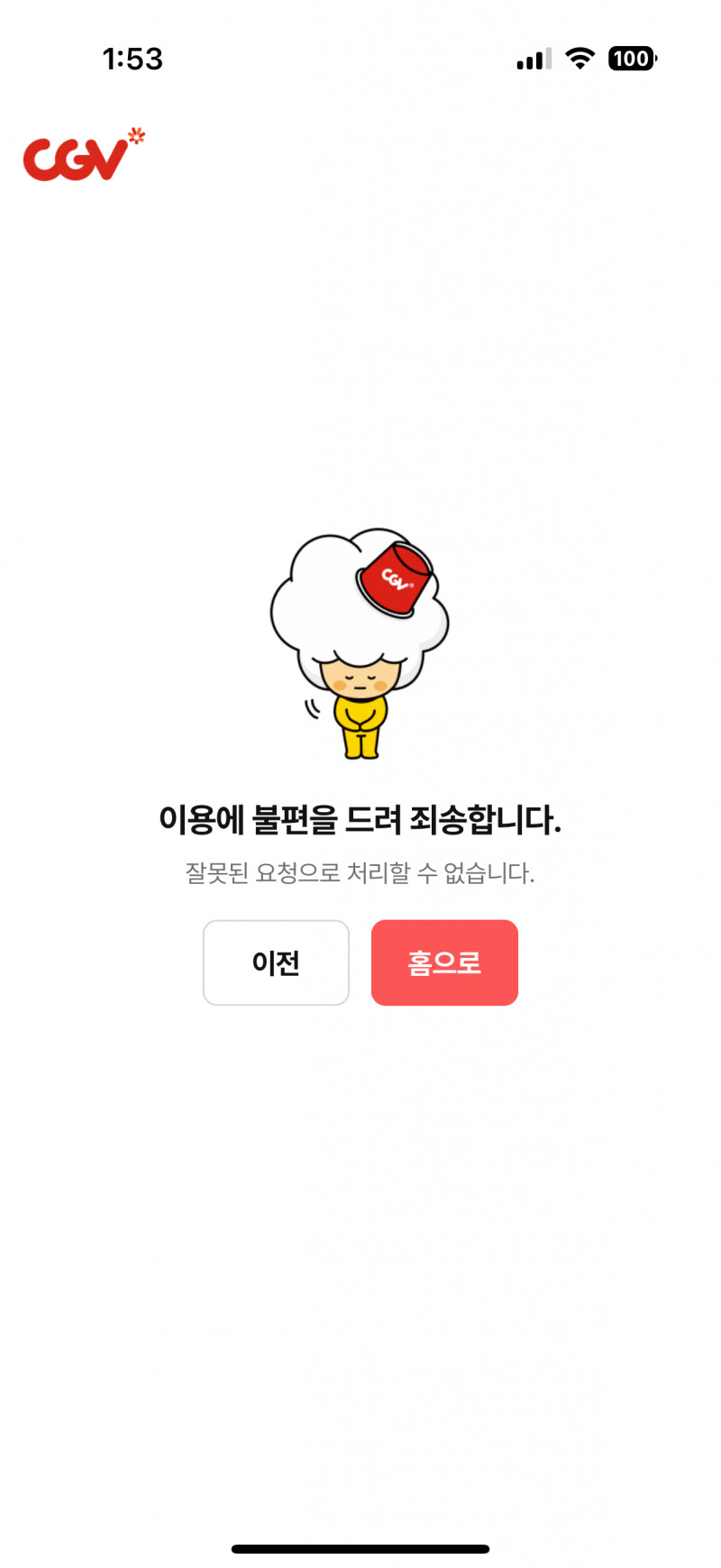
Task: Tap the 1:53 clock in the status bar
Action: pos(133,58)
